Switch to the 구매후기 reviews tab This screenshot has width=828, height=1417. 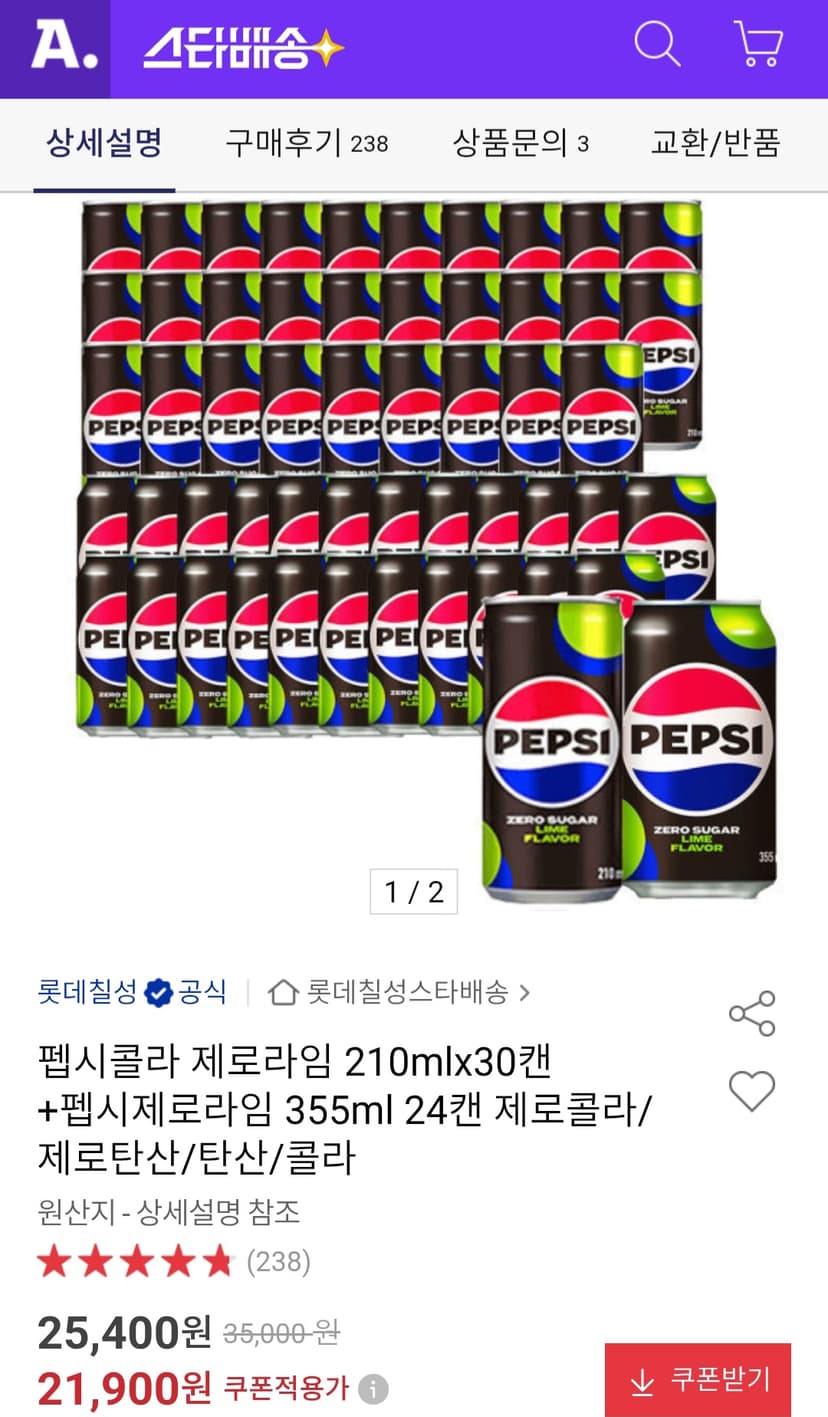point(306,143)
